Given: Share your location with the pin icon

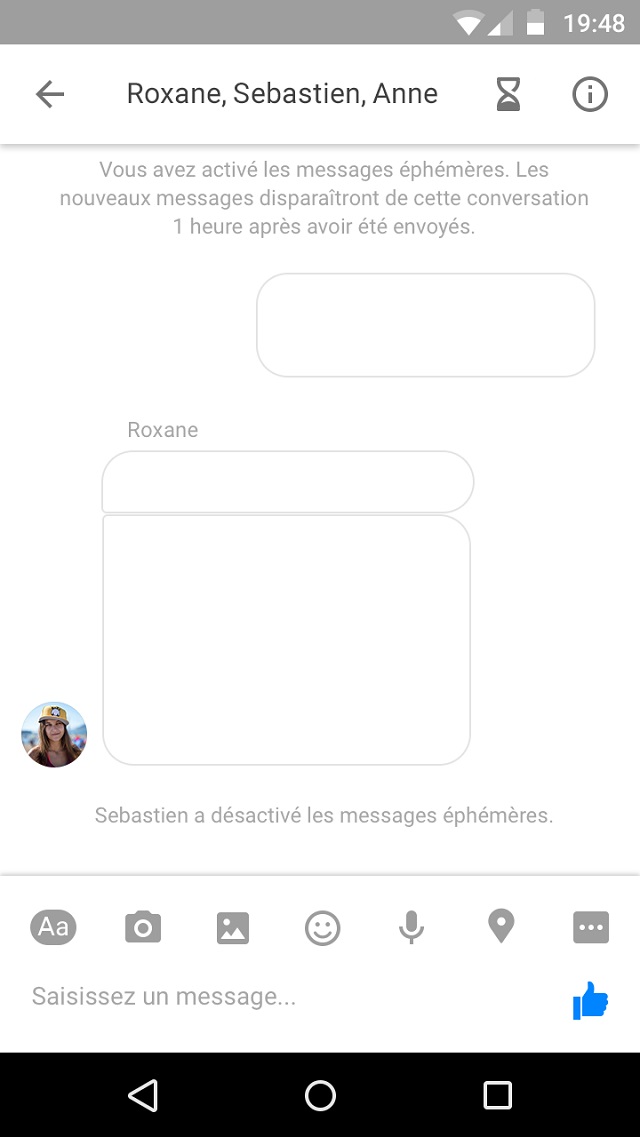Looking at the screenshot, I should [x=501, y=927].
